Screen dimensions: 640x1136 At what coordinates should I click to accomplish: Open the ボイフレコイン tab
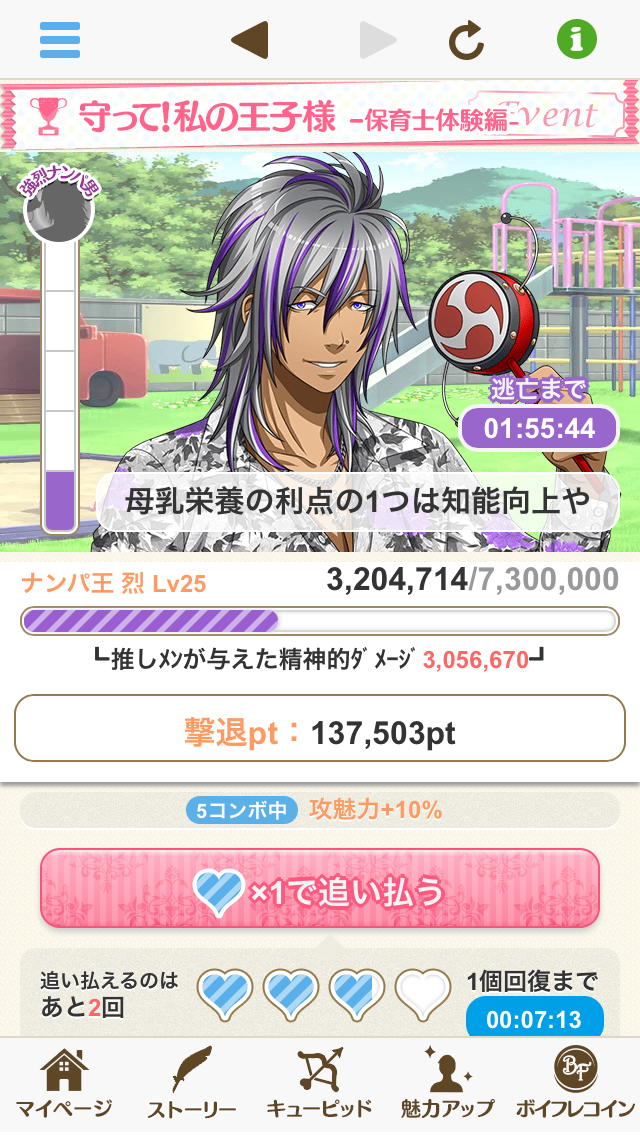click(575, 1083)
